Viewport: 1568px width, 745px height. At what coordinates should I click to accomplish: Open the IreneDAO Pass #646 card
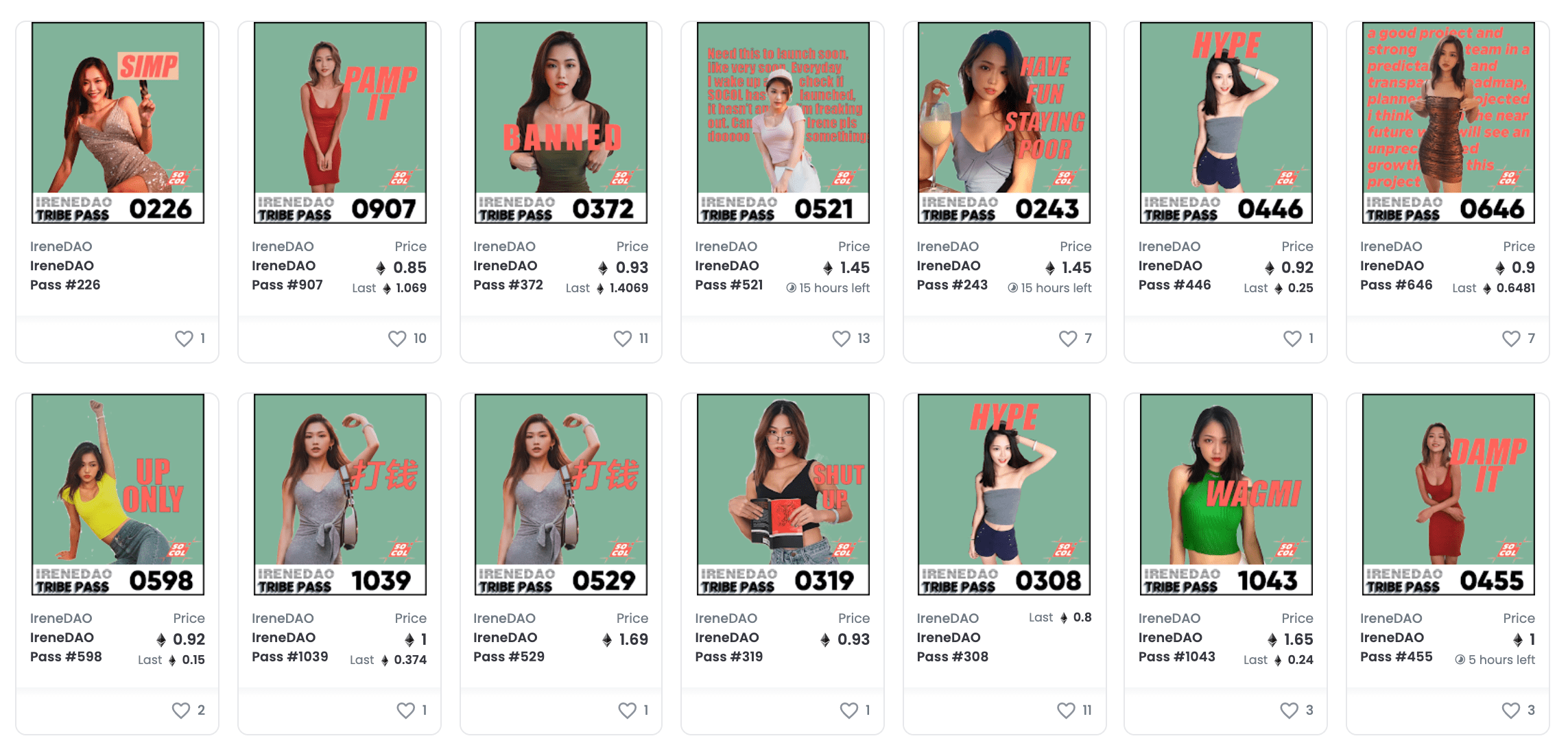pos(1448,123)
